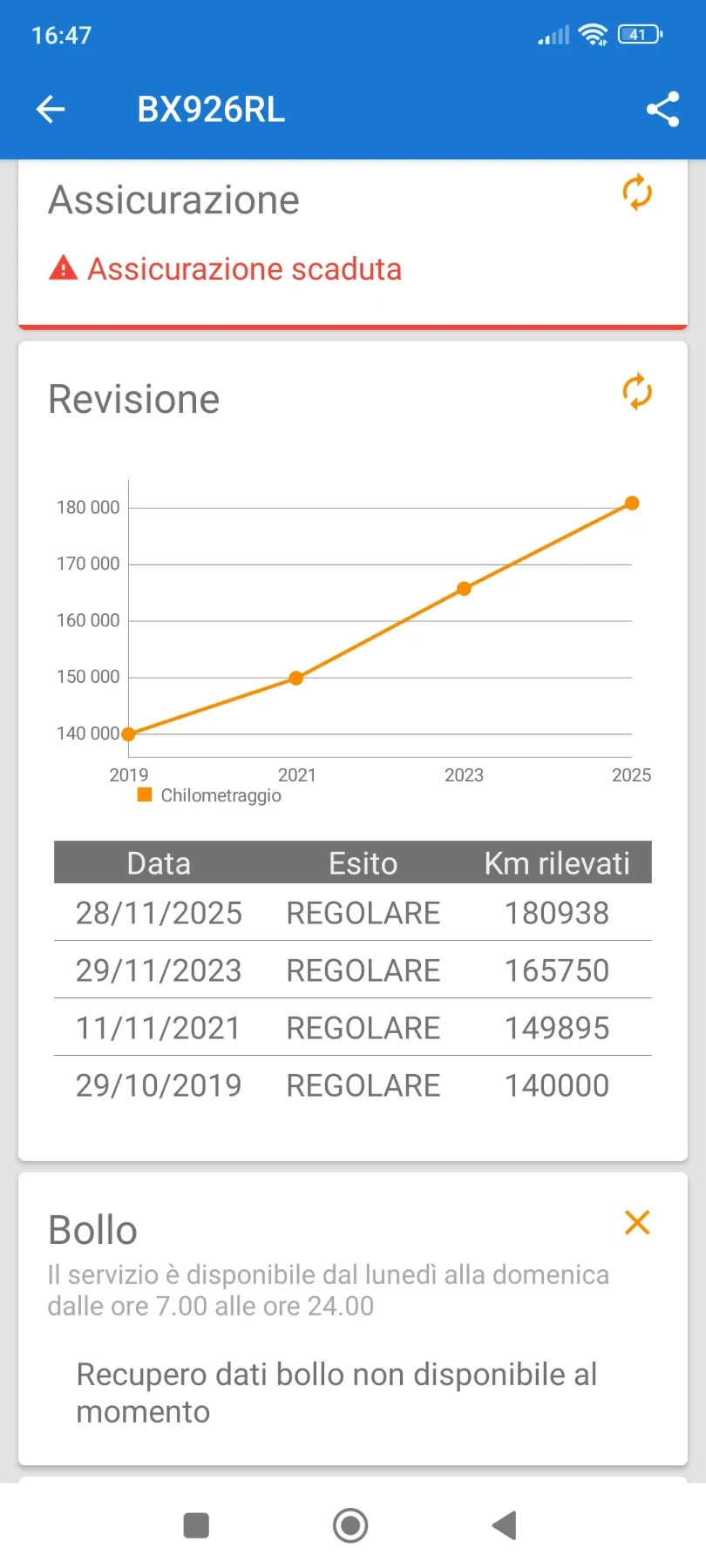Image resolution: width=706 pixels, height=1568 pixels.
Task: Tap the orange X on Bollo card
Action: [637, 1222]
